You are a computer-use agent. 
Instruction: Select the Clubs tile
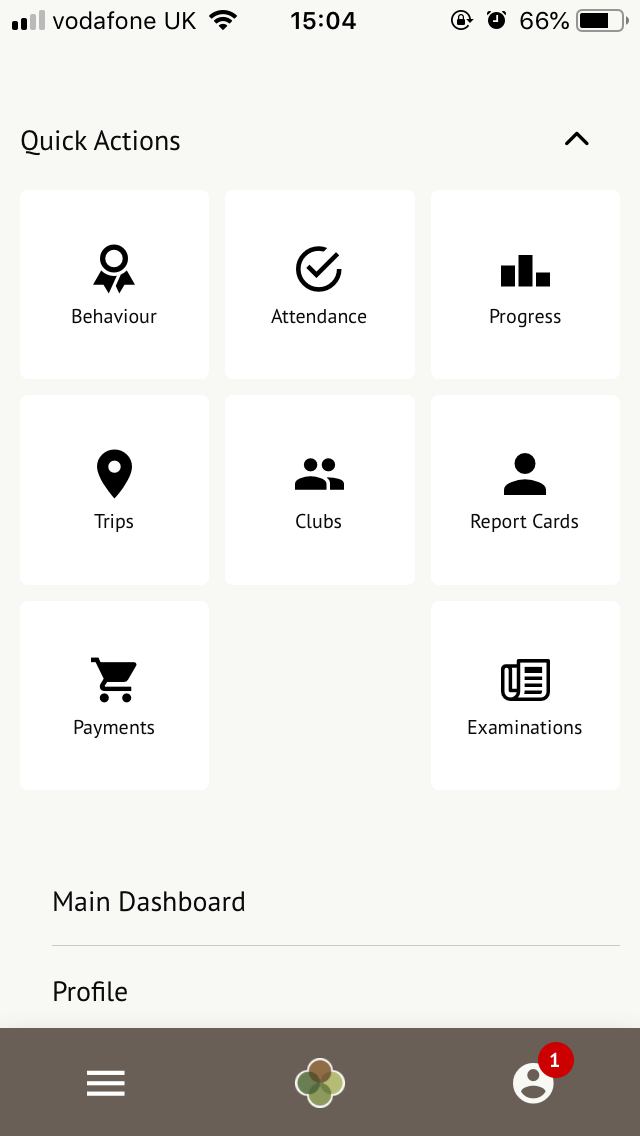click(x=319, y=490)
